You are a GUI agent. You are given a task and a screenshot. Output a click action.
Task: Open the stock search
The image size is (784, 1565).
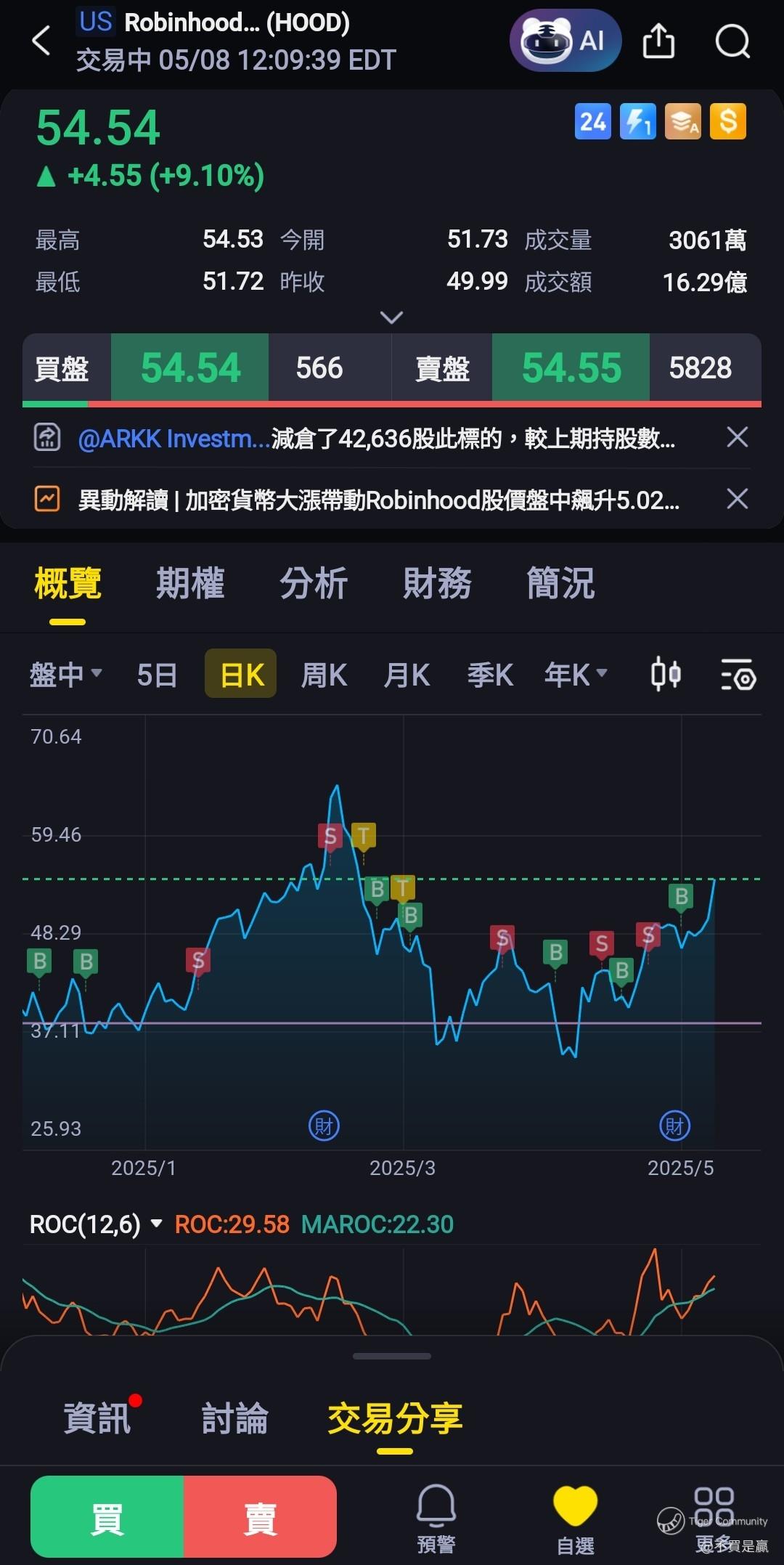pos(732,41)
